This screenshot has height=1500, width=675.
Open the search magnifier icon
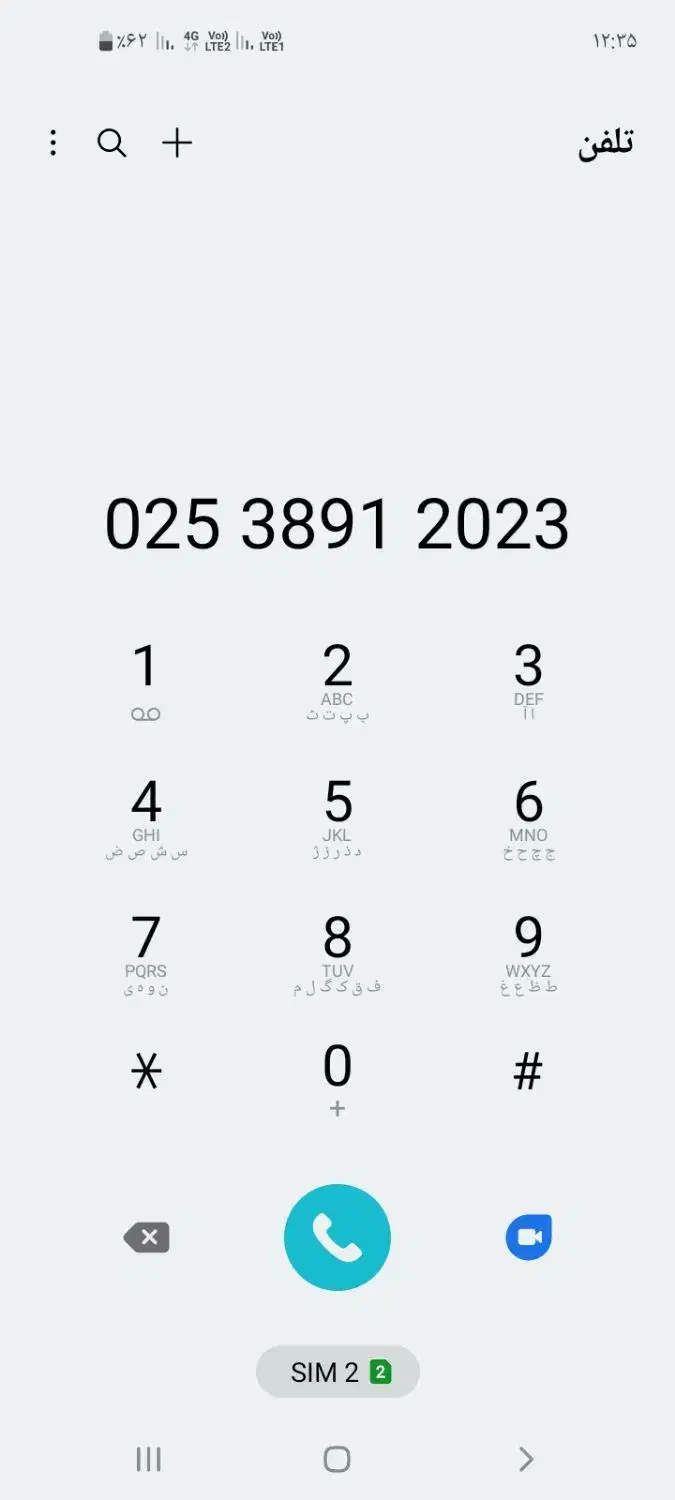[112, 143]
